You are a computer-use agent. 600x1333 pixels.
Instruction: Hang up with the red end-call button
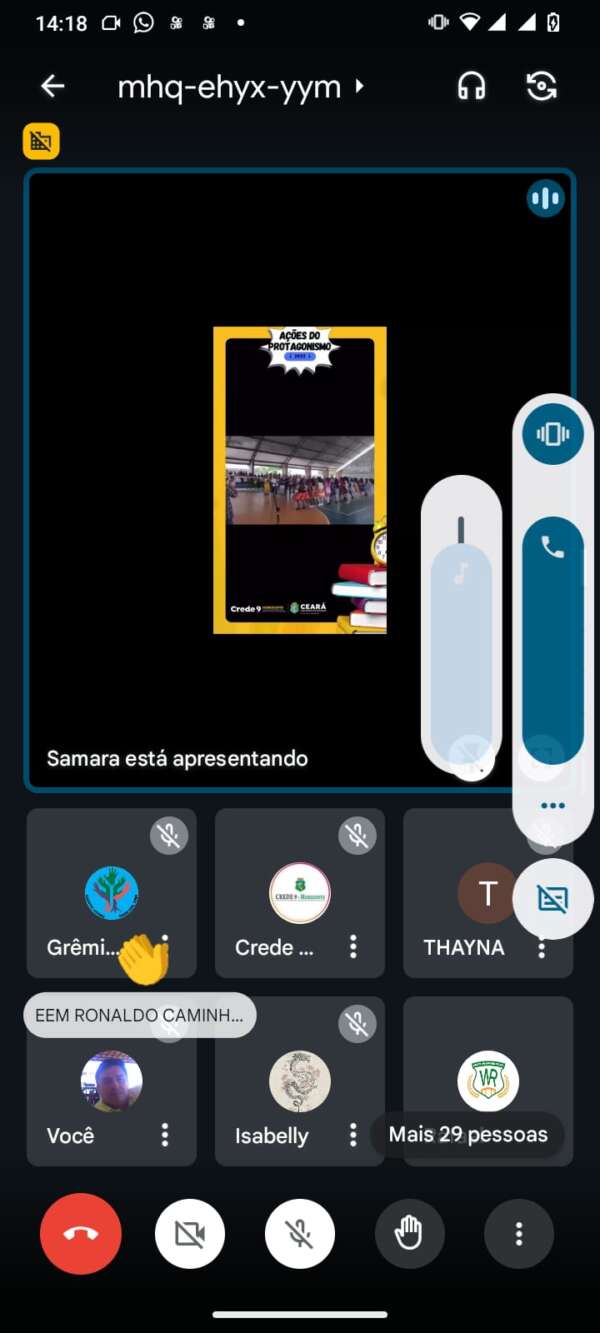pyautogui.click(x=81, y=1235)
